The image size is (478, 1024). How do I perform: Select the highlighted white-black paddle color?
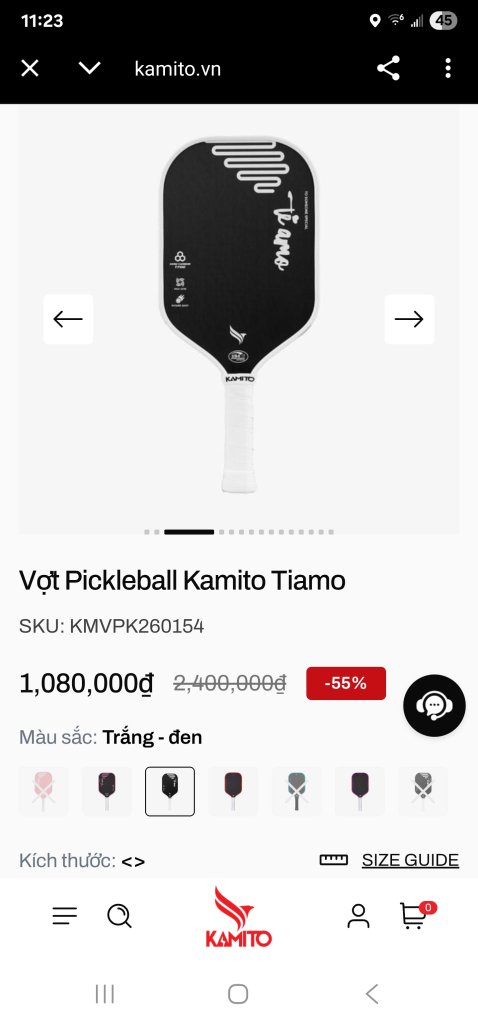click(x=170, y=792)
